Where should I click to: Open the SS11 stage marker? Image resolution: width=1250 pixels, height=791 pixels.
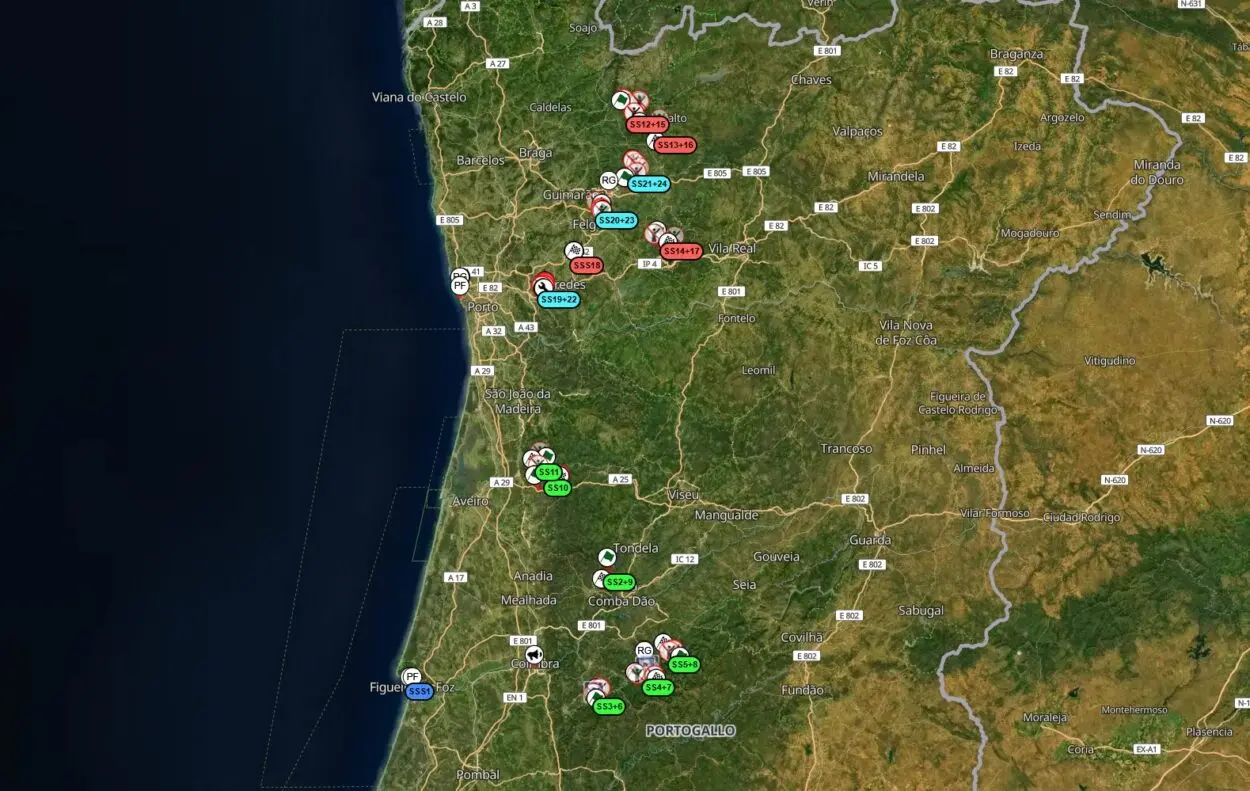tap(548, 472)
